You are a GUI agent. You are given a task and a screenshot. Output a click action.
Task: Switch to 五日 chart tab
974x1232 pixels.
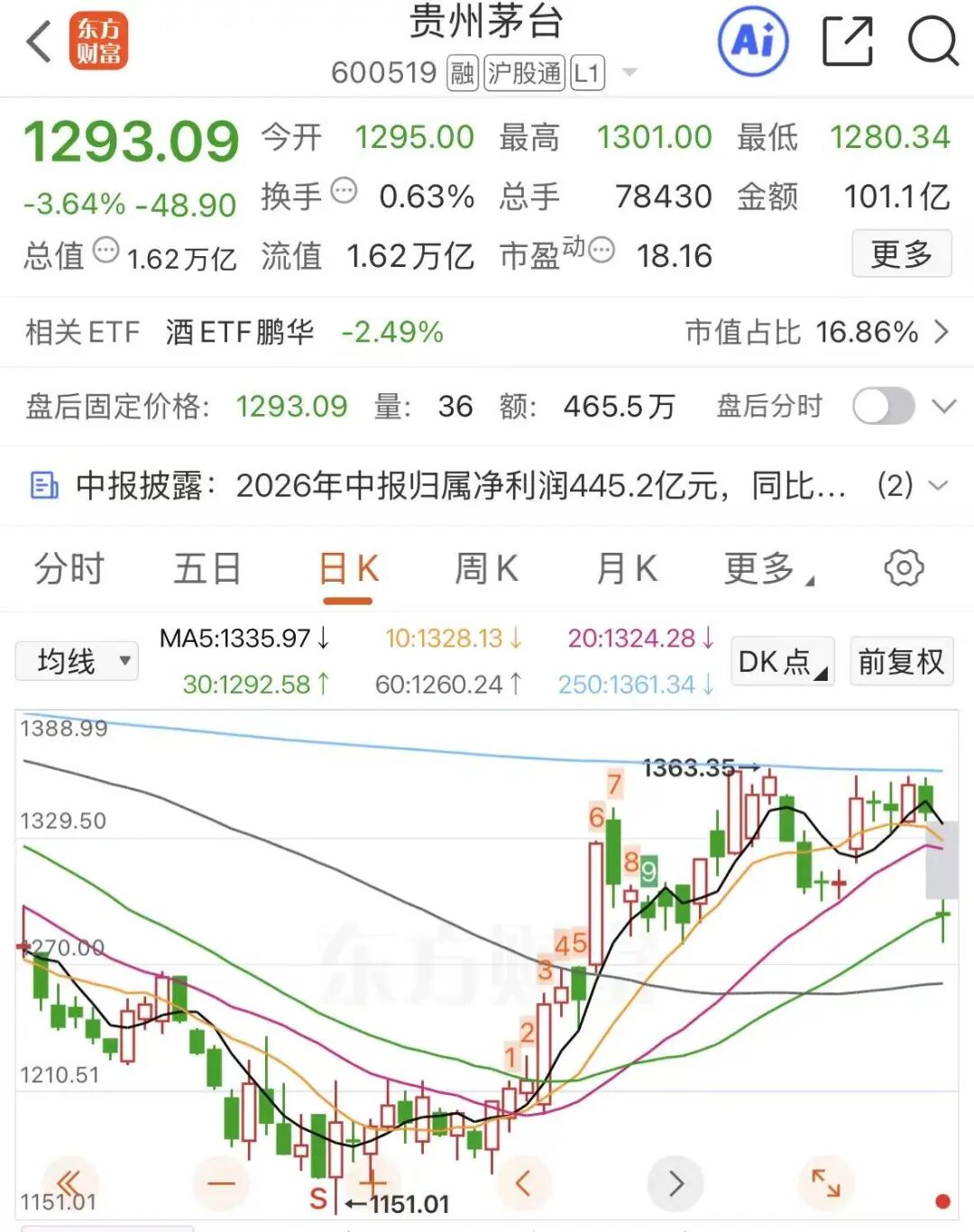(207, 569)
